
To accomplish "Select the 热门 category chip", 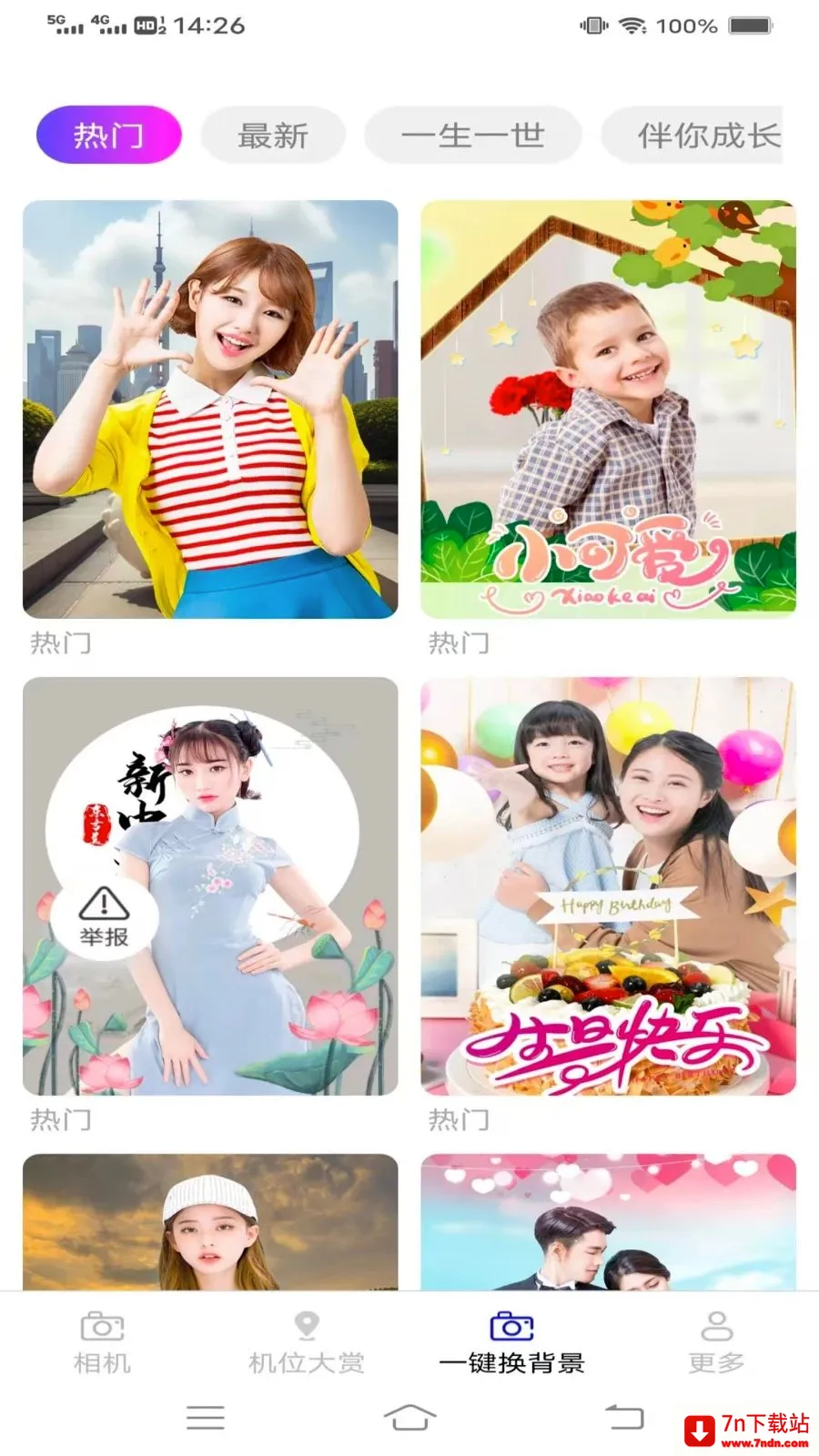I will 108,135.
